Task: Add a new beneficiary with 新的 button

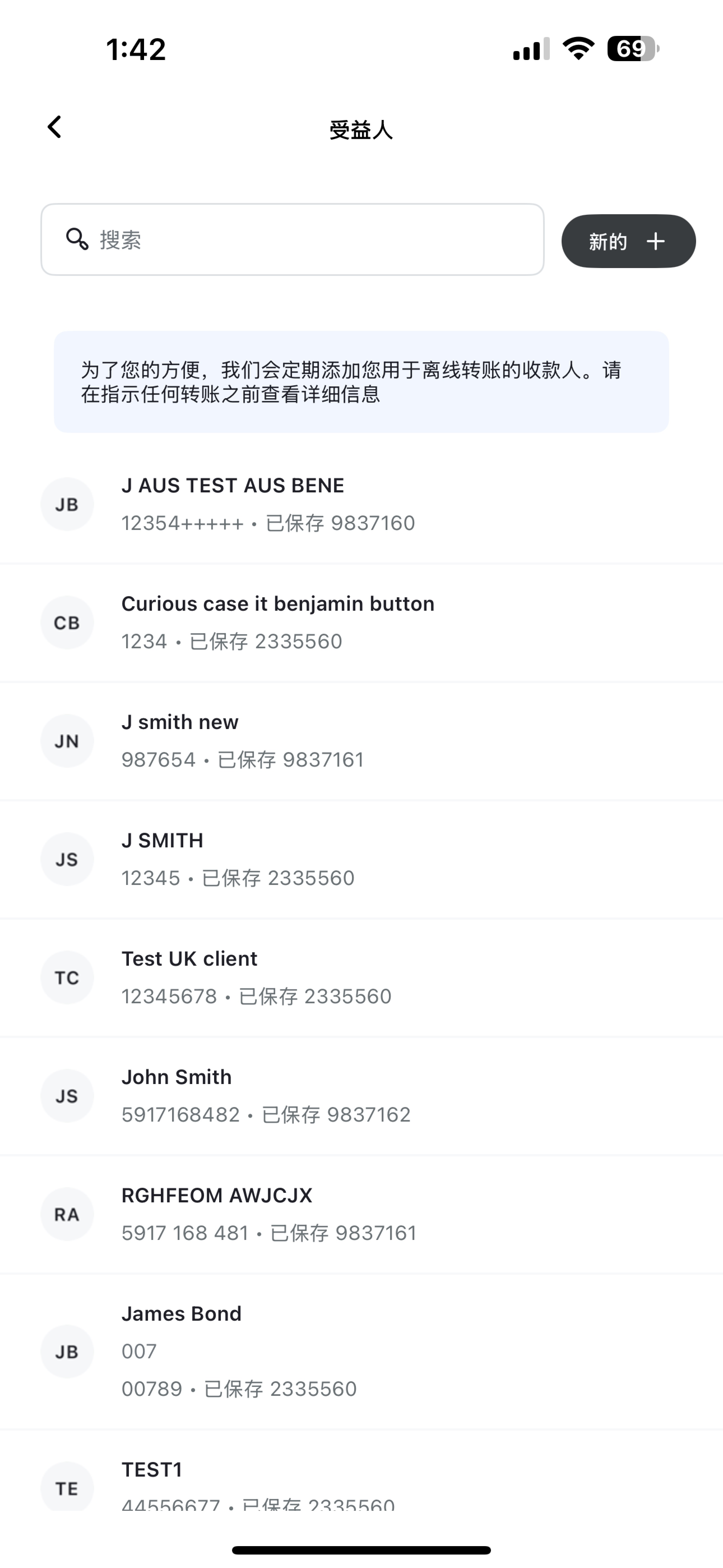Action: [628, 241]
